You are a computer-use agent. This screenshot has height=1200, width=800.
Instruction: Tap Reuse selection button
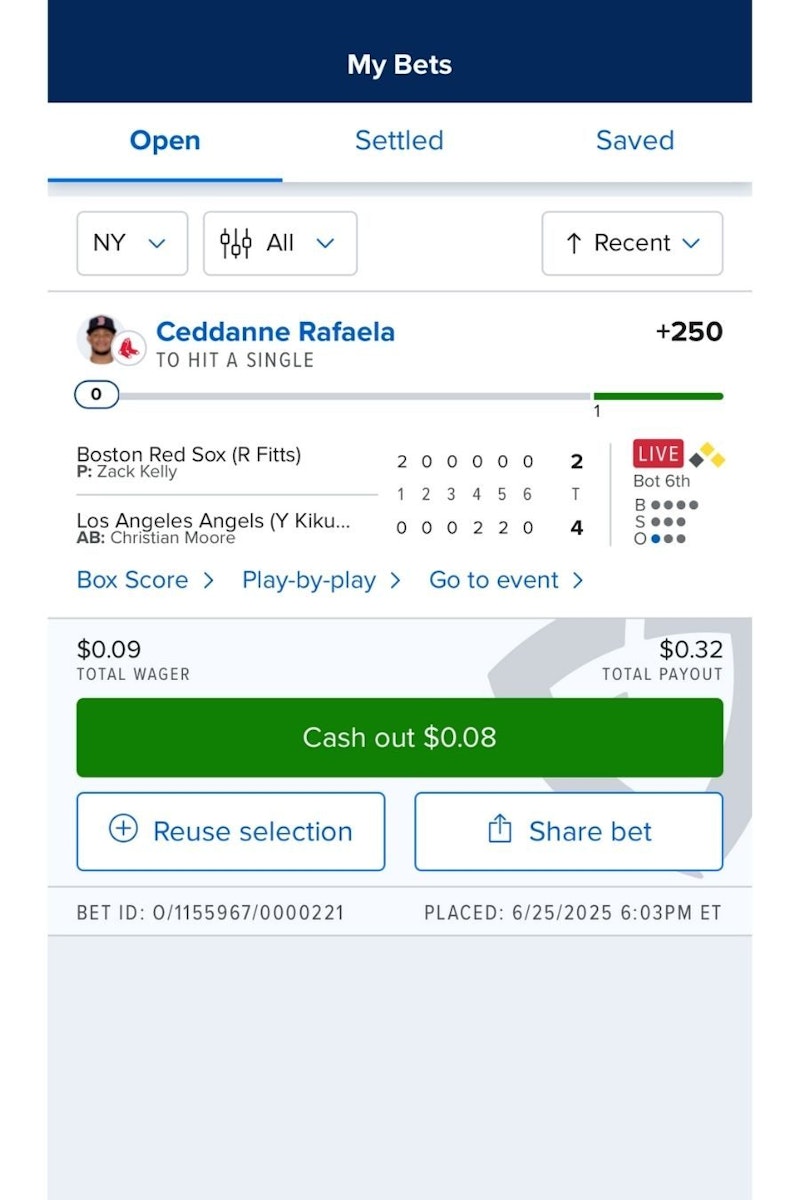tap(231, 831)
